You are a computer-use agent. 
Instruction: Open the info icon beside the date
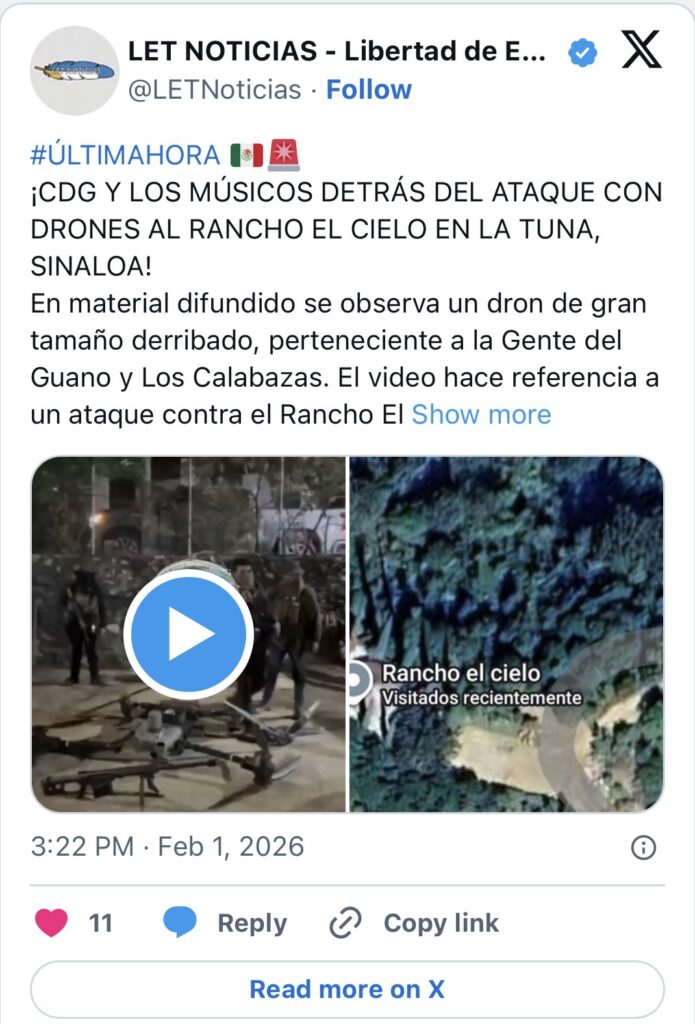(x=643, y=848)
